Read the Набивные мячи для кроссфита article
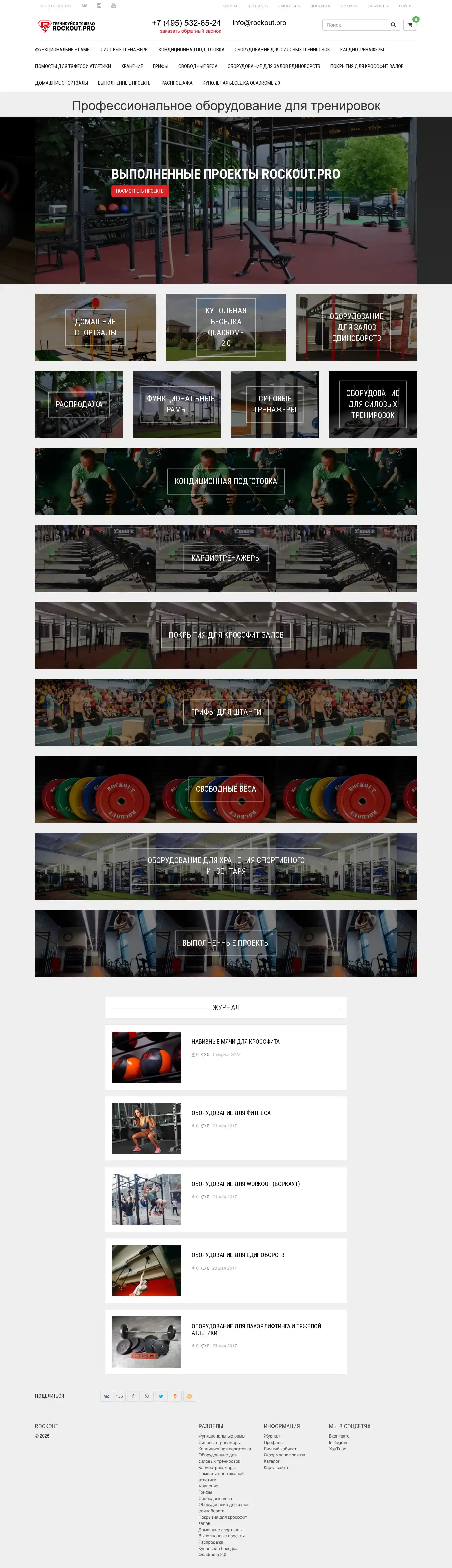 235,1041
